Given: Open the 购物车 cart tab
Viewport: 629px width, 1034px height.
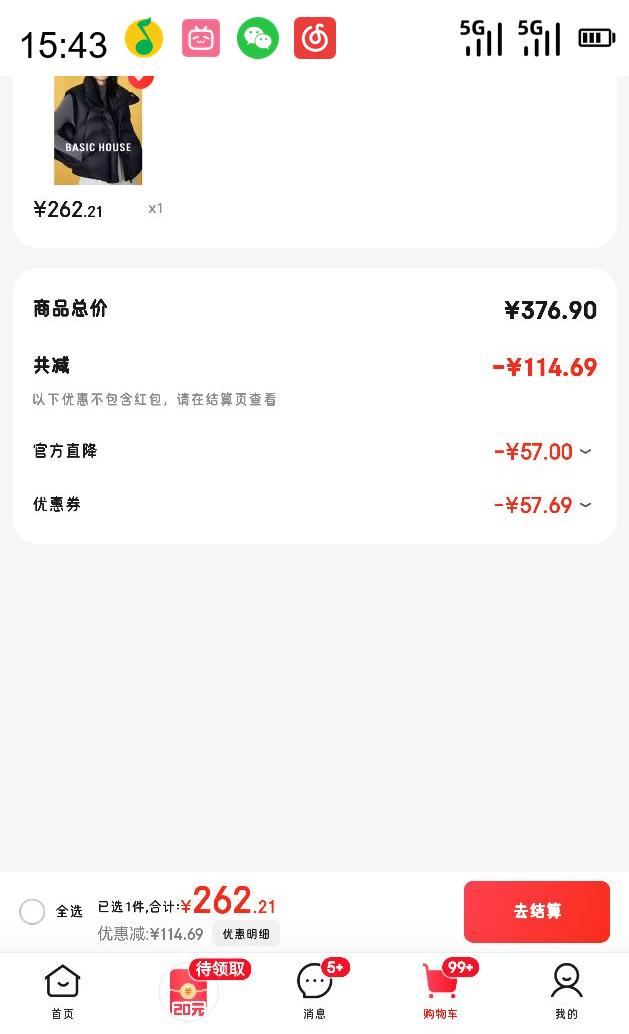Looking at the screenshot, I should click(440, 991).
